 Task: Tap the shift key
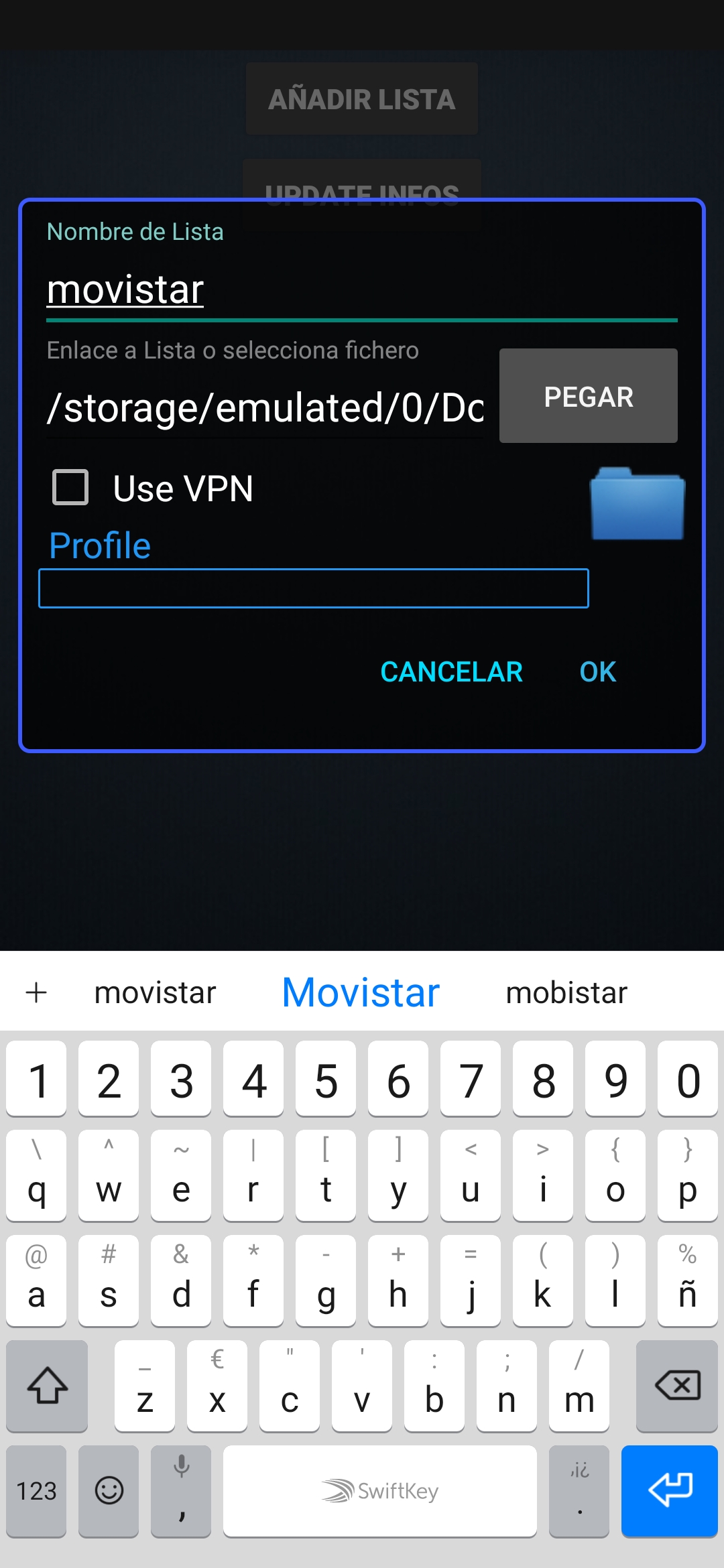pyautogui.click(x=47, y=1385)
